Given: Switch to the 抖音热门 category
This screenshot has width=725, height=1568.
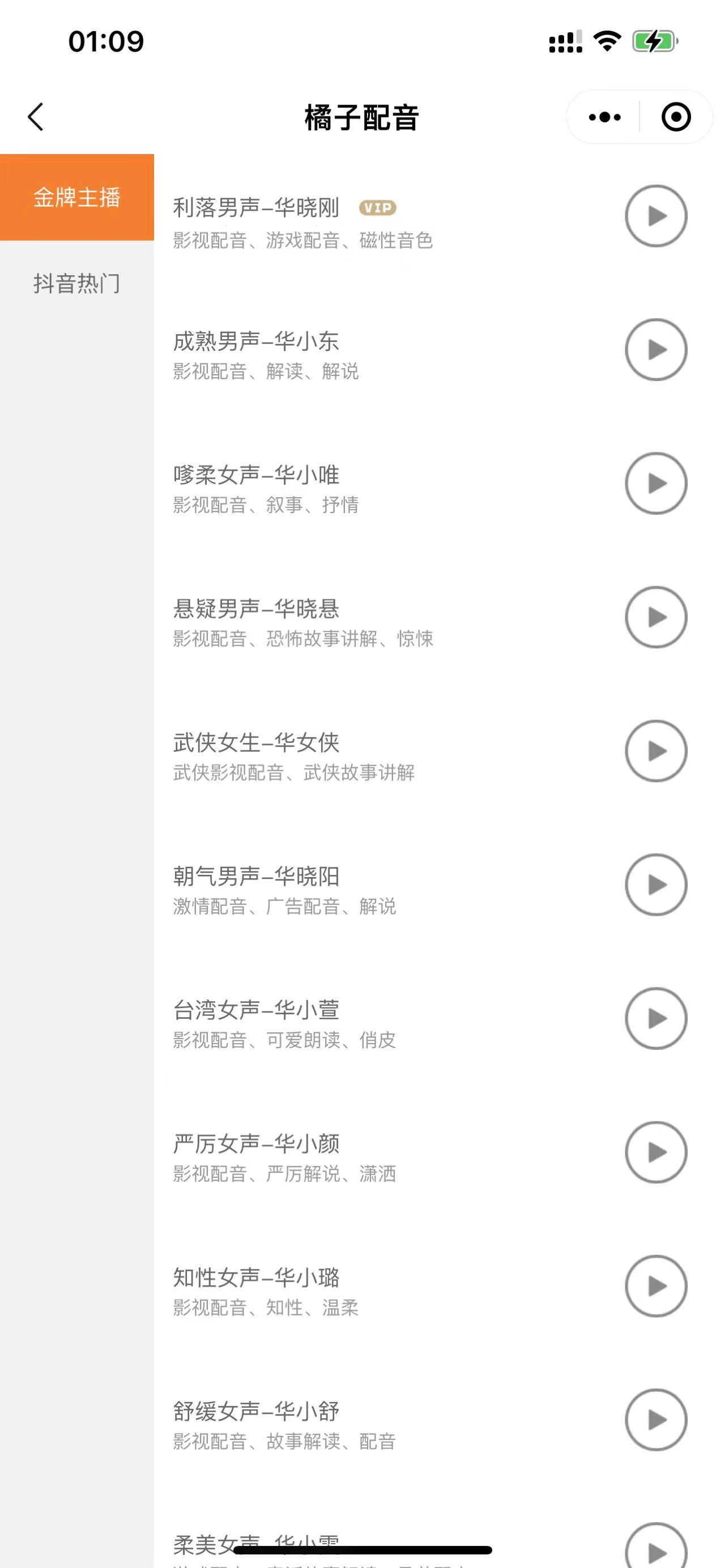Looking at the screenshot, I should click(76, 284).
